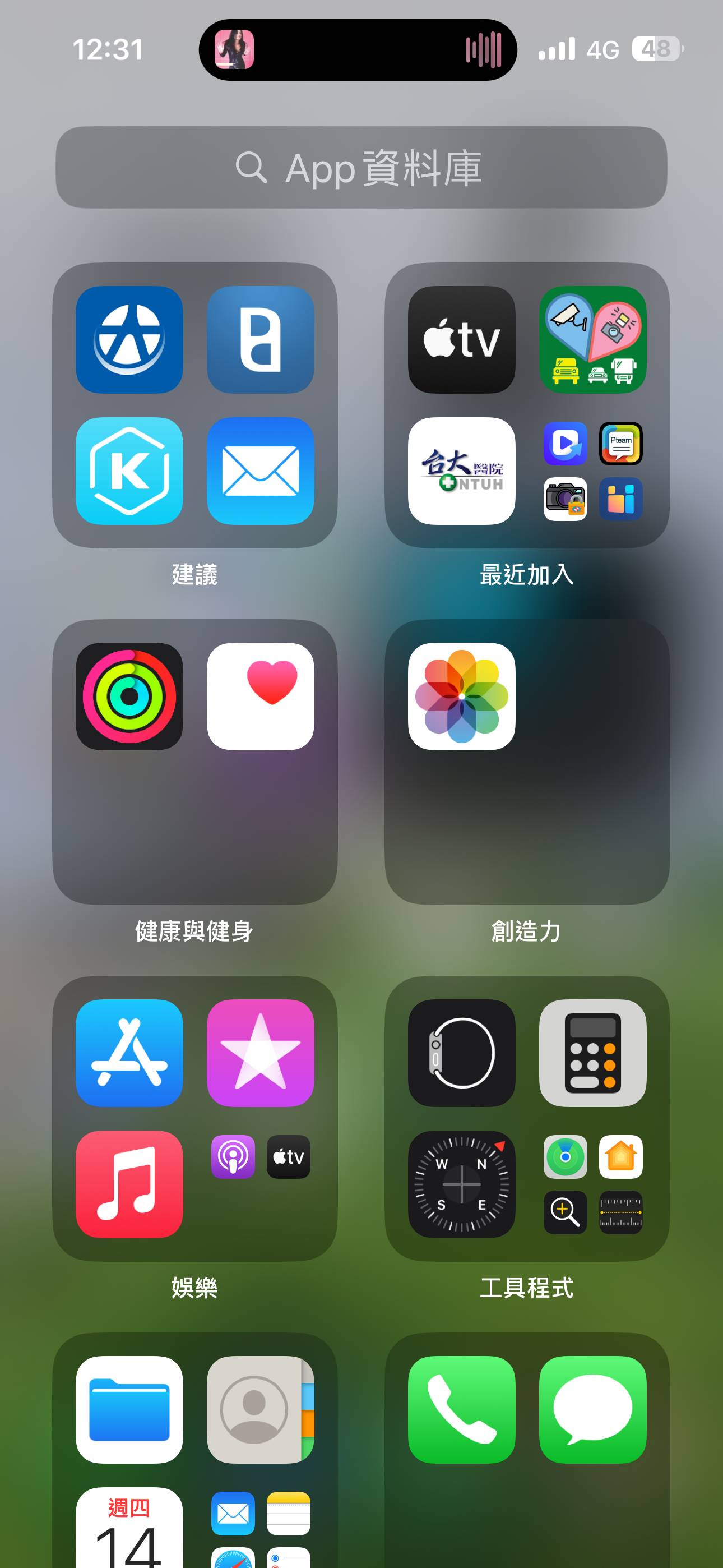Open the Files app

[129, 1410]
